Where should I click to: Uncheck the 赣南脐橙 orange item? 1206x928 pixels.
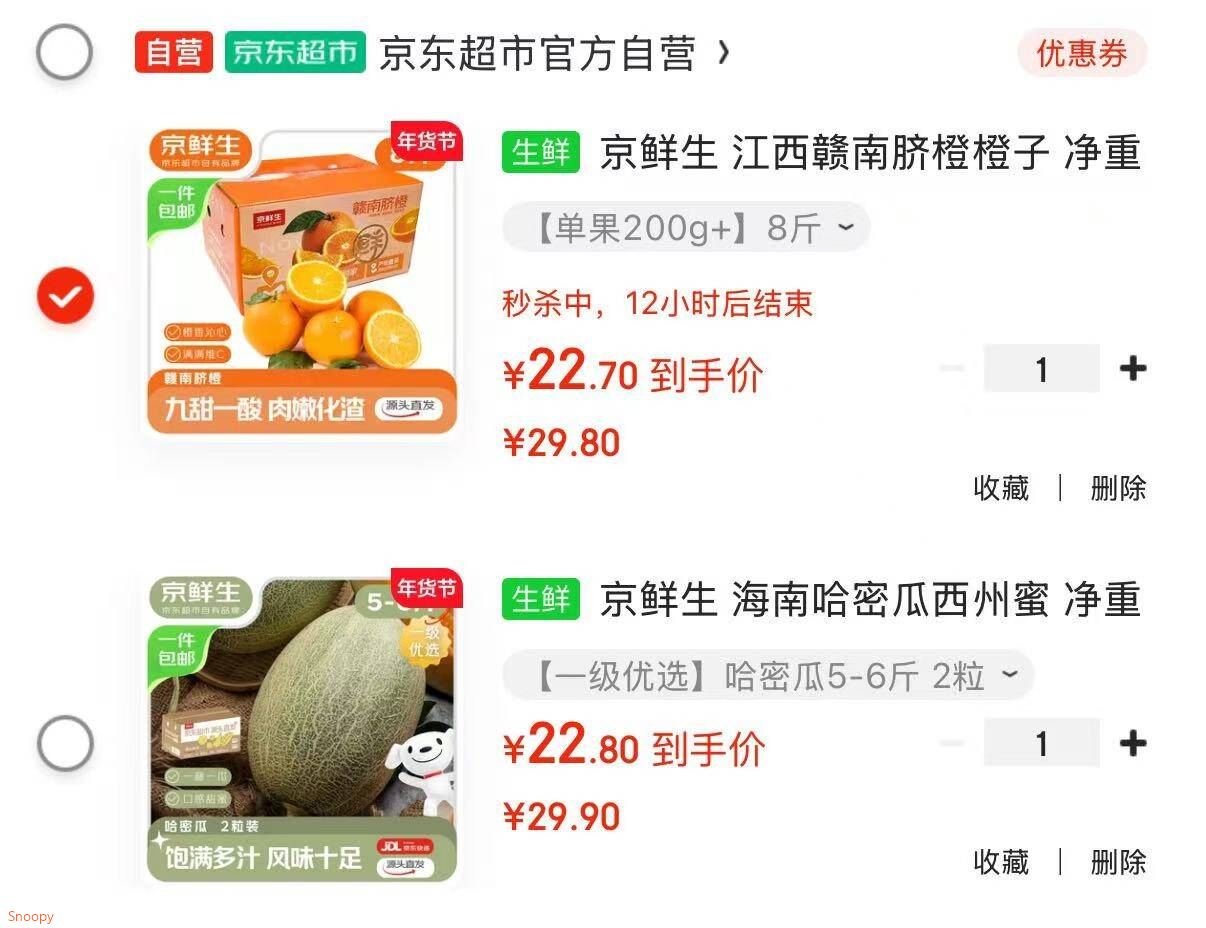coord(65,297)
